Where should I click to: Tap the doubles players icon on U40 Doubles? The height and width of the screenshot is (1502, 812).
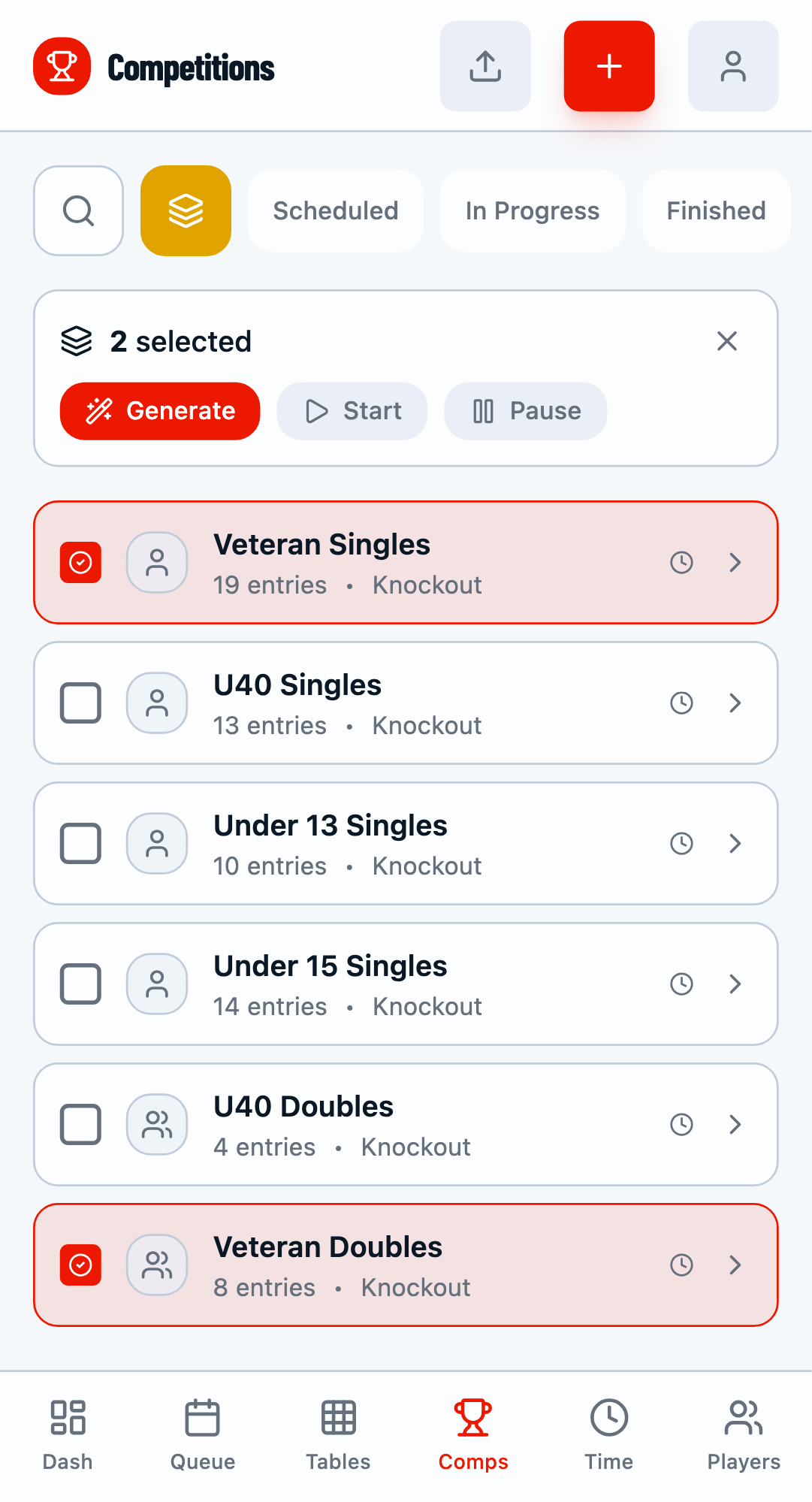coord(157,1124)
